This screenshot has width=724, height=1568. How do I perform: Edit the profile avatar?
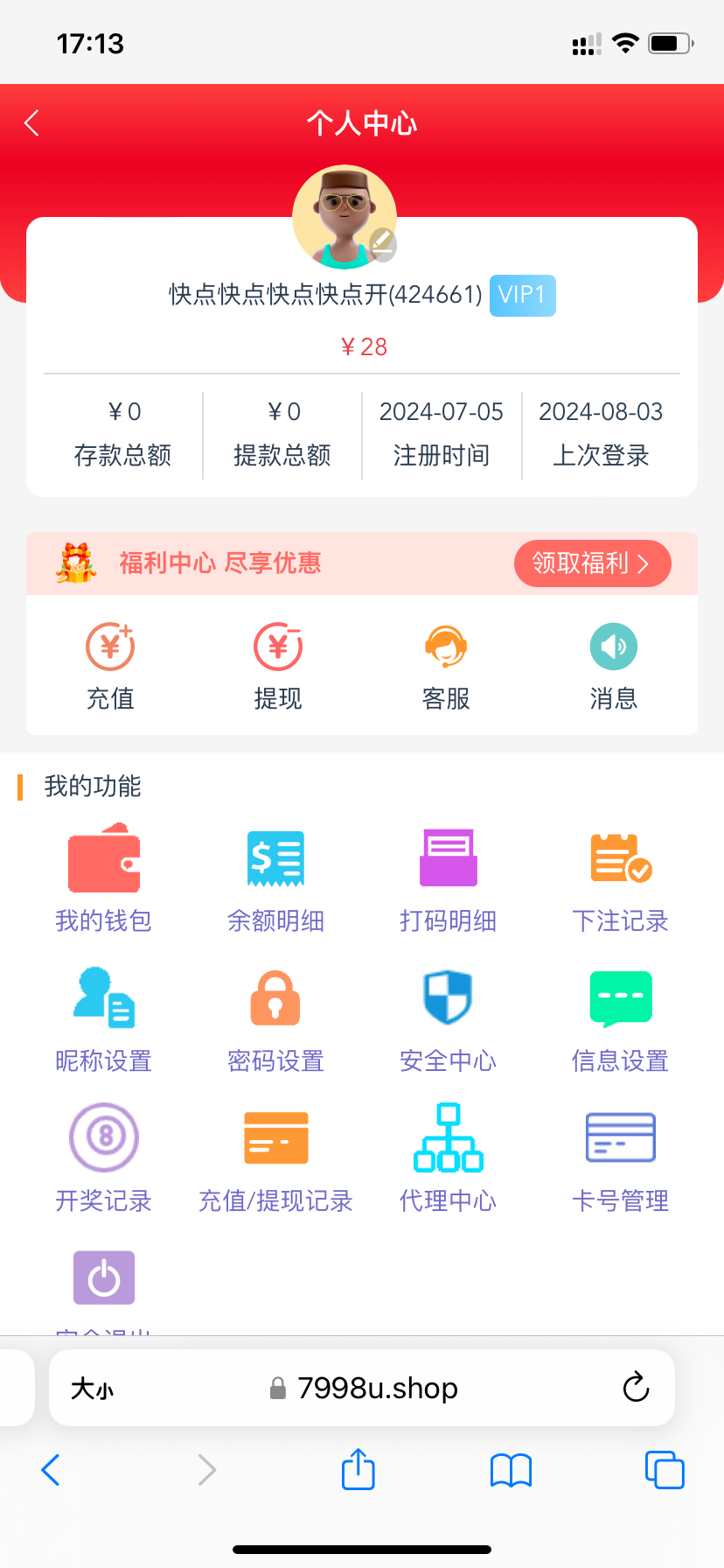point(382,244)
